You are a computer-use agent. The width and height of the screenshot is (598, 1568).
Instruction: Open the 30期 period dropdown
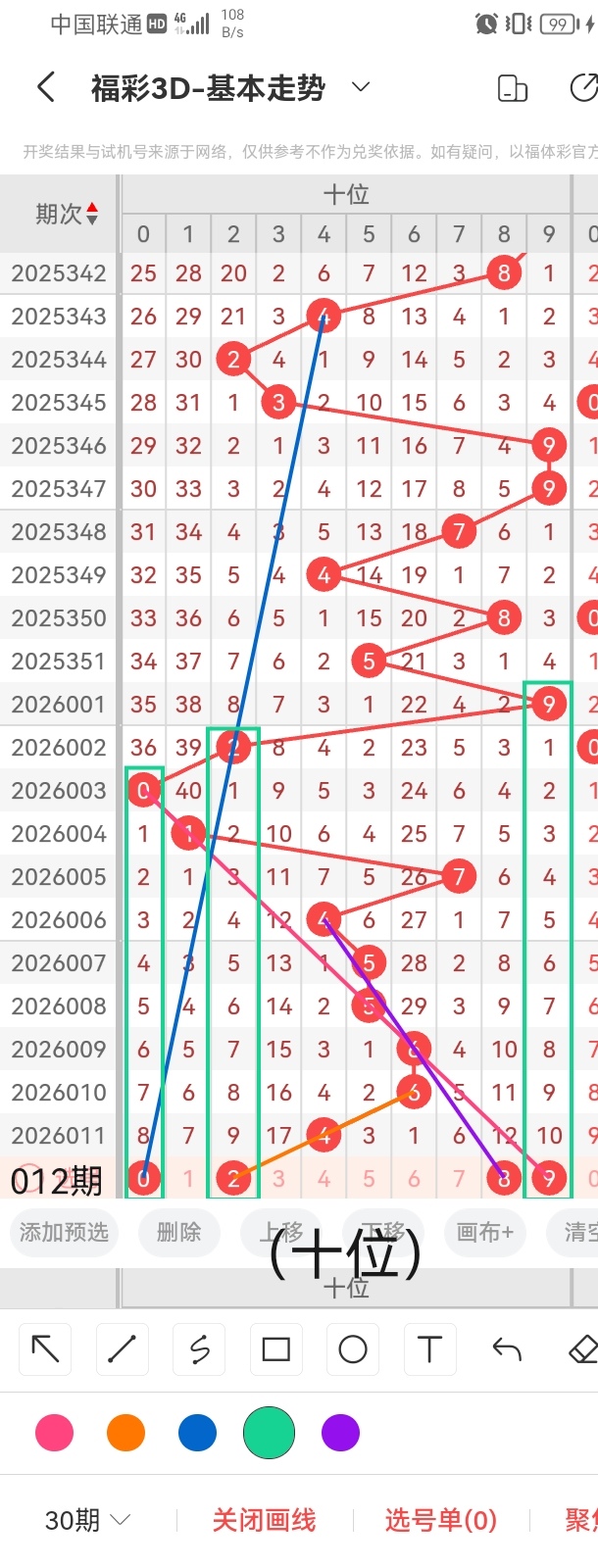[x=87, y=1520]
